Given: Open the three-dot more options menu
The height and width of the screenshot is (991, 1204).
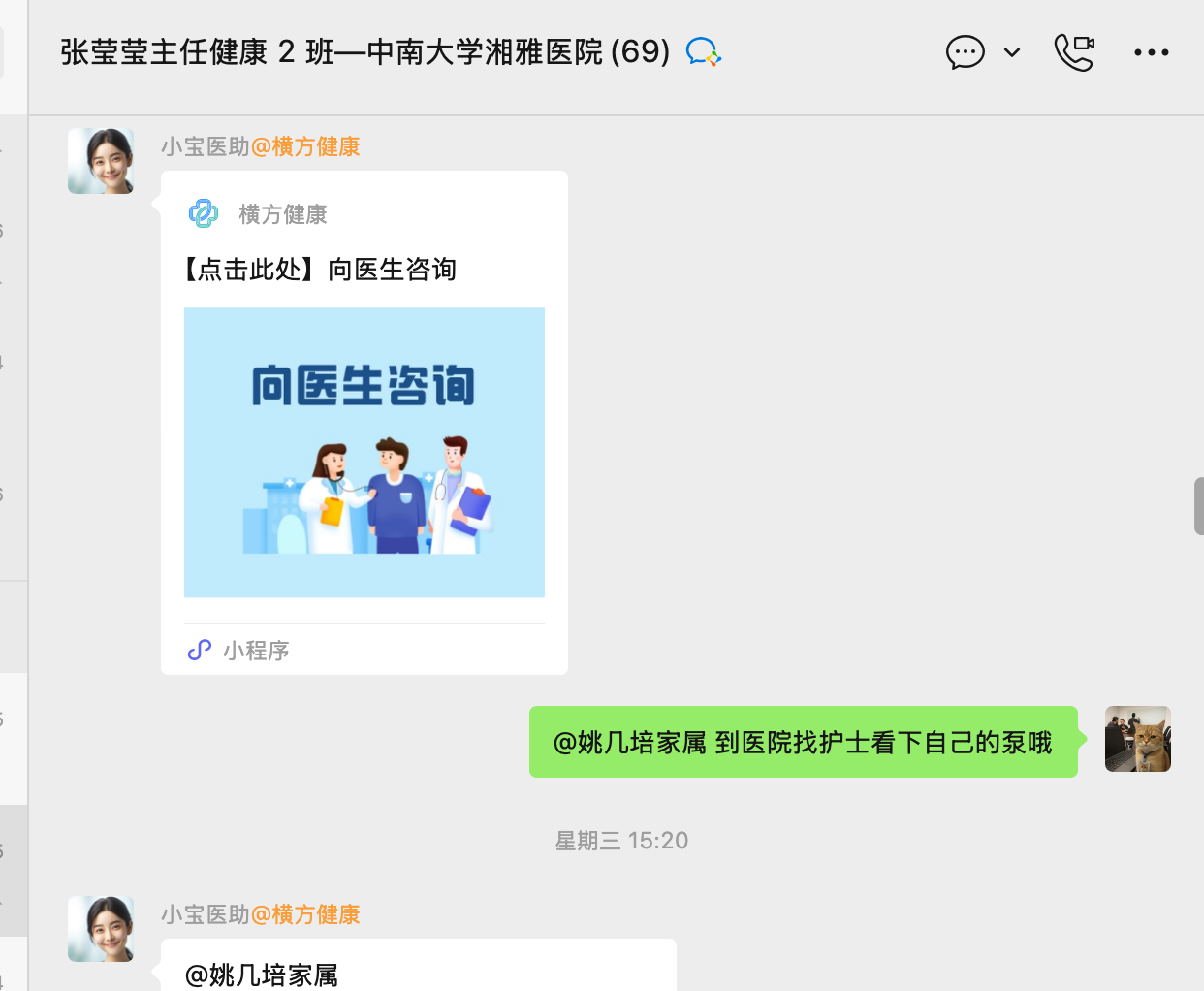Looking at the screenshot, I should [1151, 52].
